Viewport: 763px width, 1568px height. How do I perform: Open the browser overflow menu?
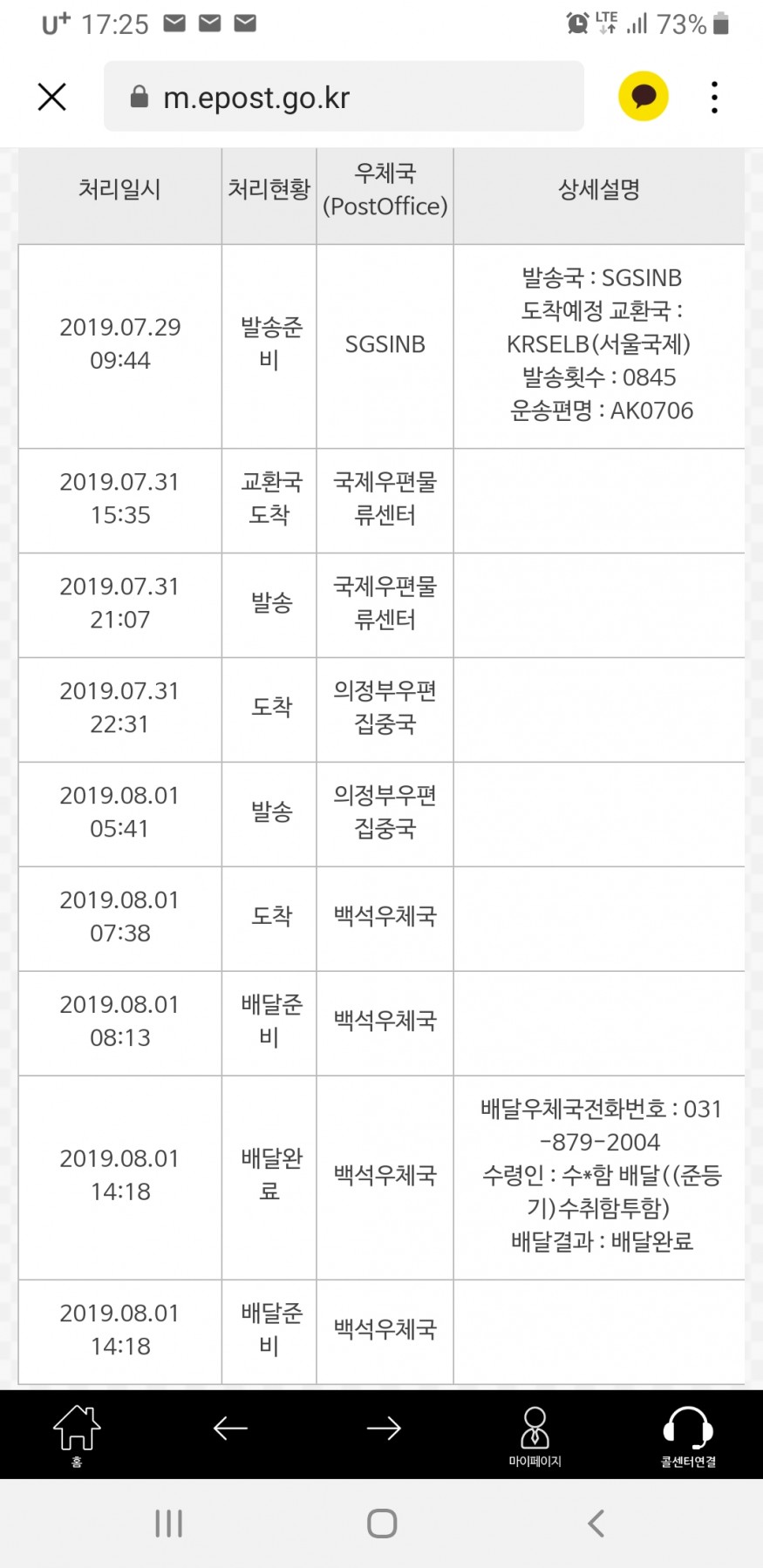coord(714,97)
